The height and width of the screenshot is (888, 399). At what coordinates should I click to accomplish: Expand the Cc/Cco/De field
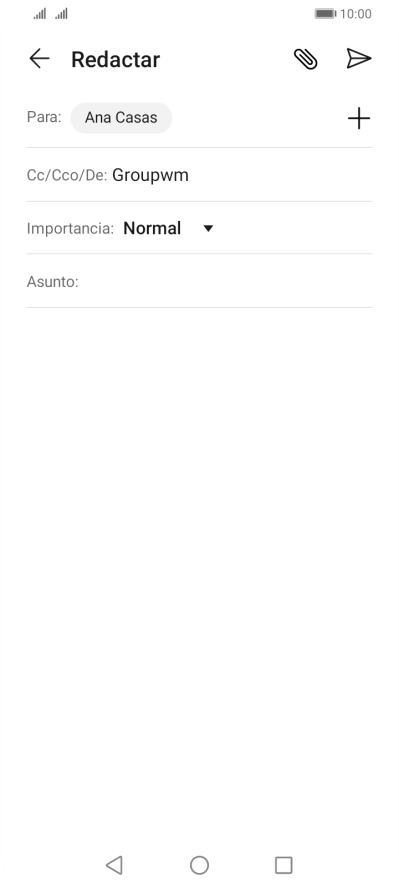(199, 175)
